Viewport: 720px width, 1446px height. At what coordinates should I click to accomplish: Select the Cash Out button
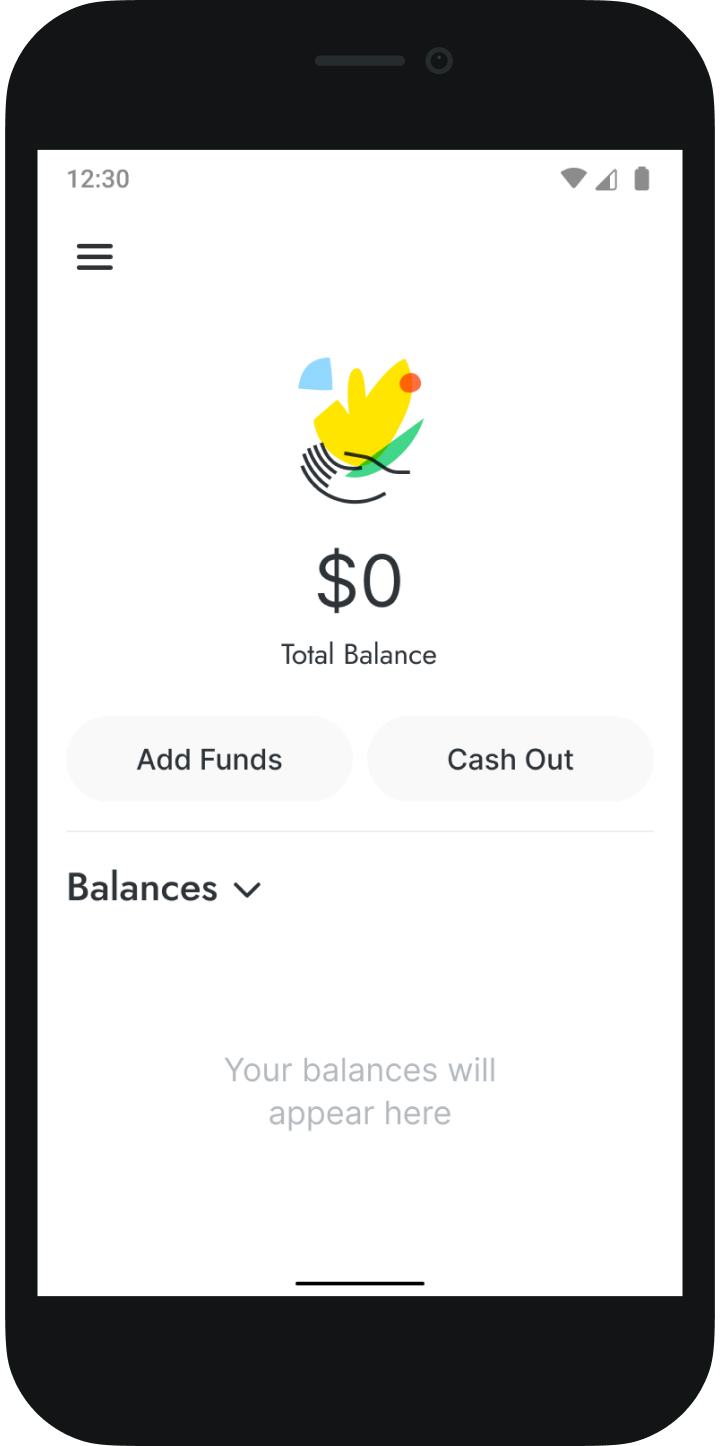[x=510, y=759]
